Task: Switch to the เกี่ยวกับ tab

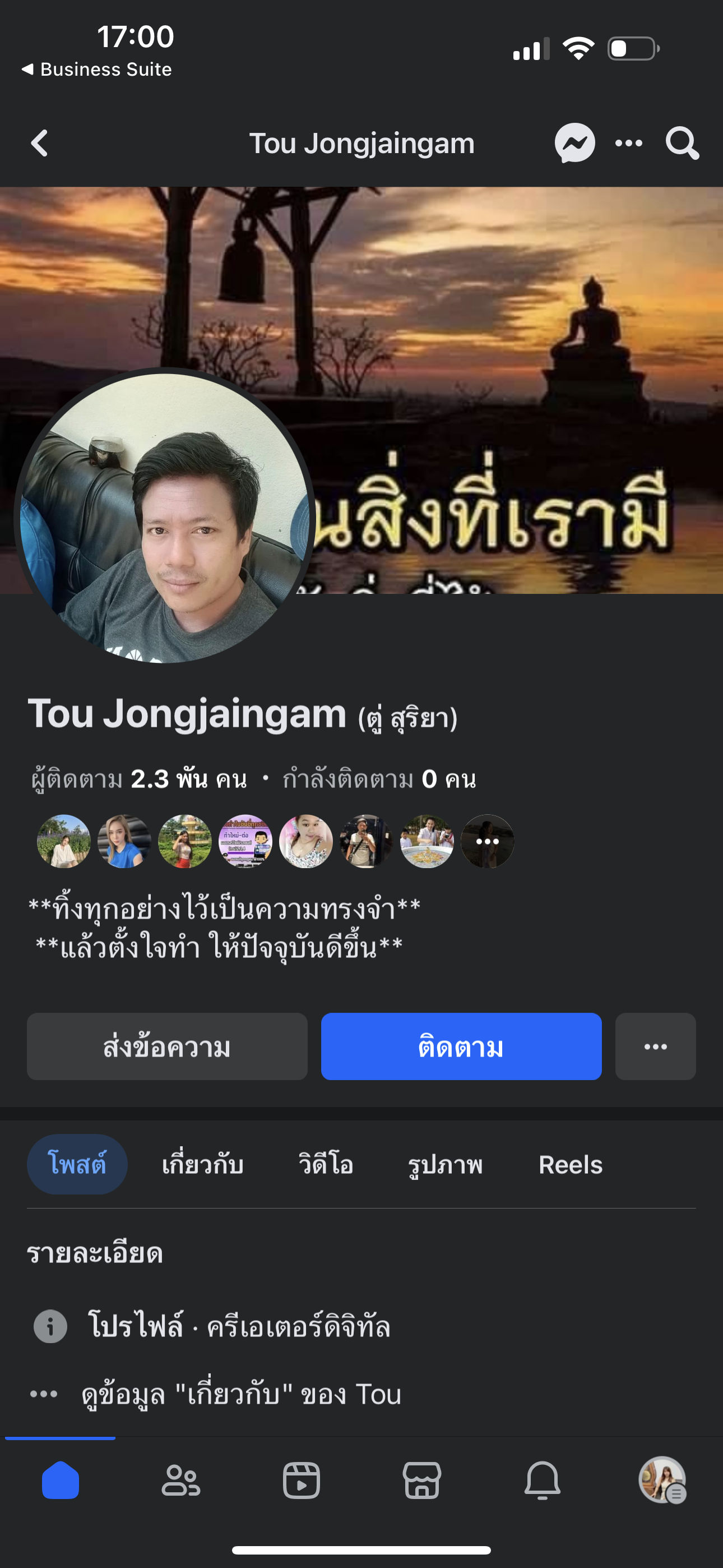Action: [x=203, y=1164]
